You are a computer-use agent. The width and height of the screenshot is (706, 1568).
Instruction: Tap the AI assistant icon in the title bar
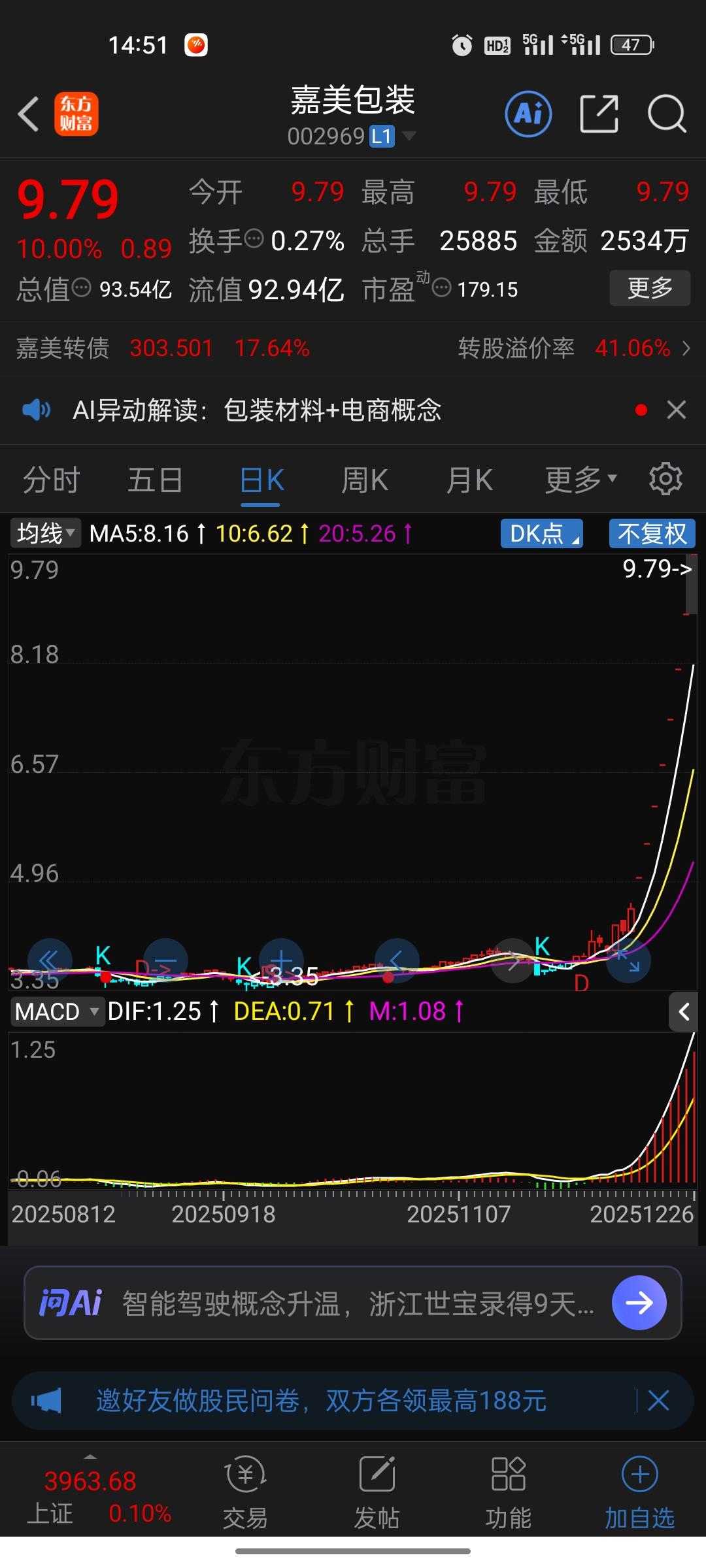[x=528, y=114]
